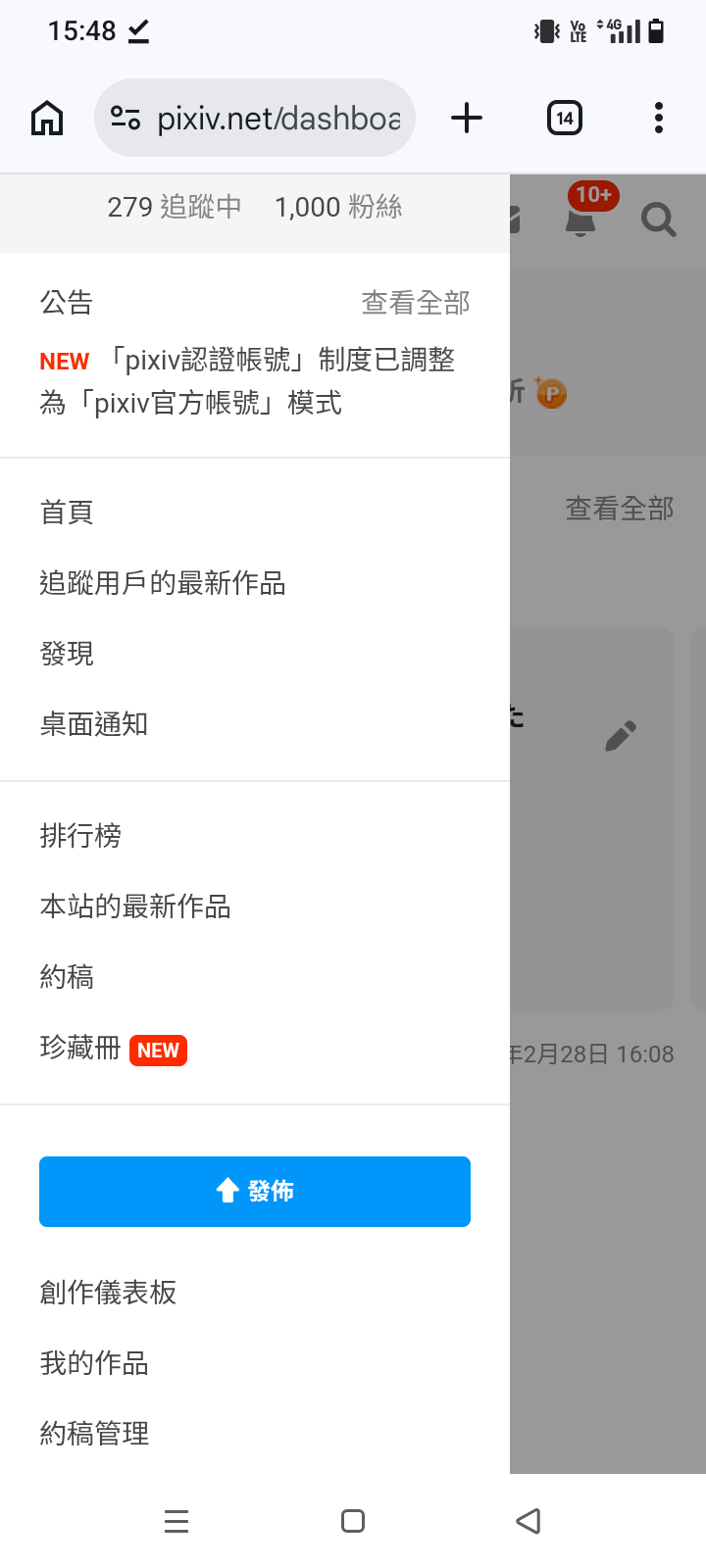Open the browser's new tab plus button

point(467,118)
